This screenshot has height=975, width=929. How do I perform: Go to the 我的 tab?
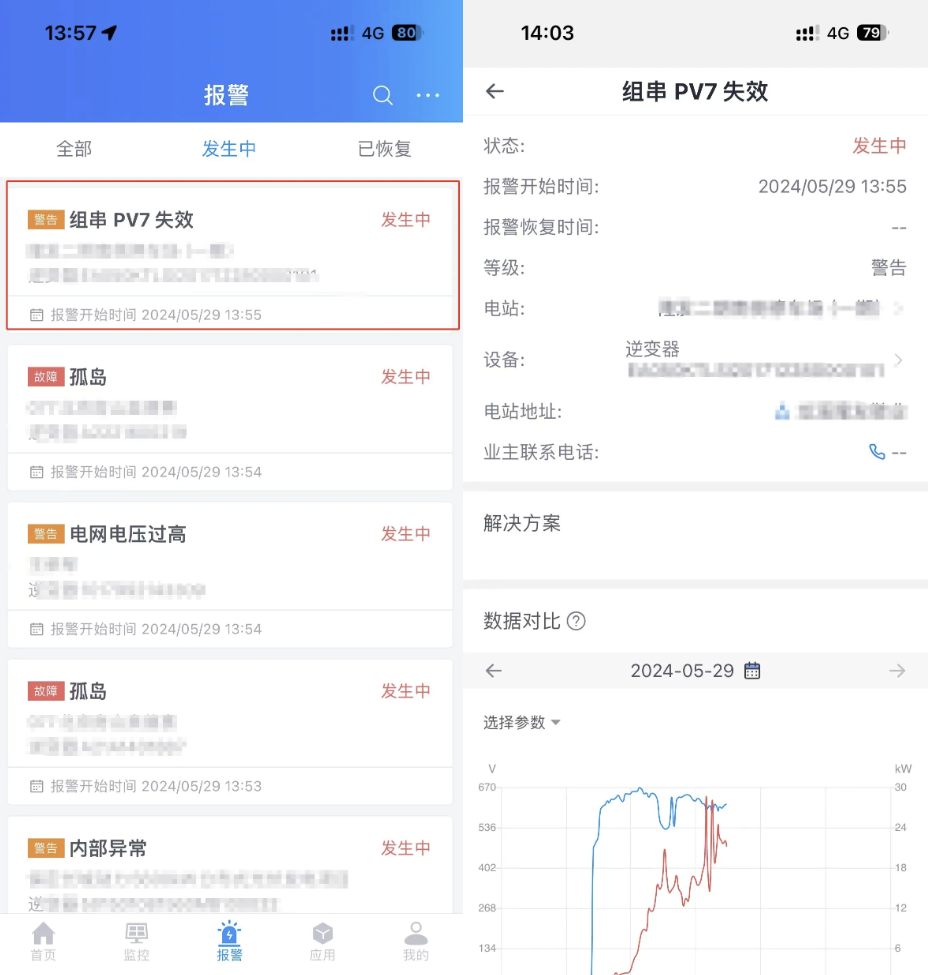click(x=415, y=941)
